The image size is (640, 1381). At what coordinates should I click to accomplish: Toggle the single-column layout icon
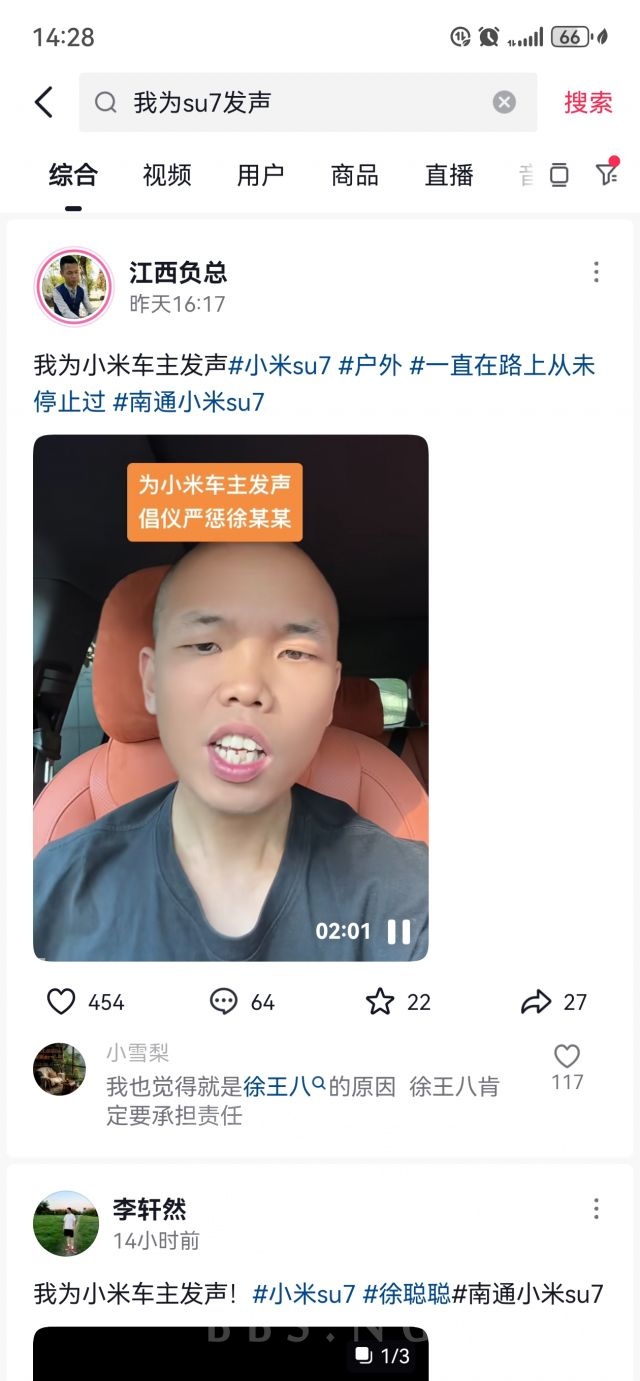pyautogui.click(x=559, y=176)
